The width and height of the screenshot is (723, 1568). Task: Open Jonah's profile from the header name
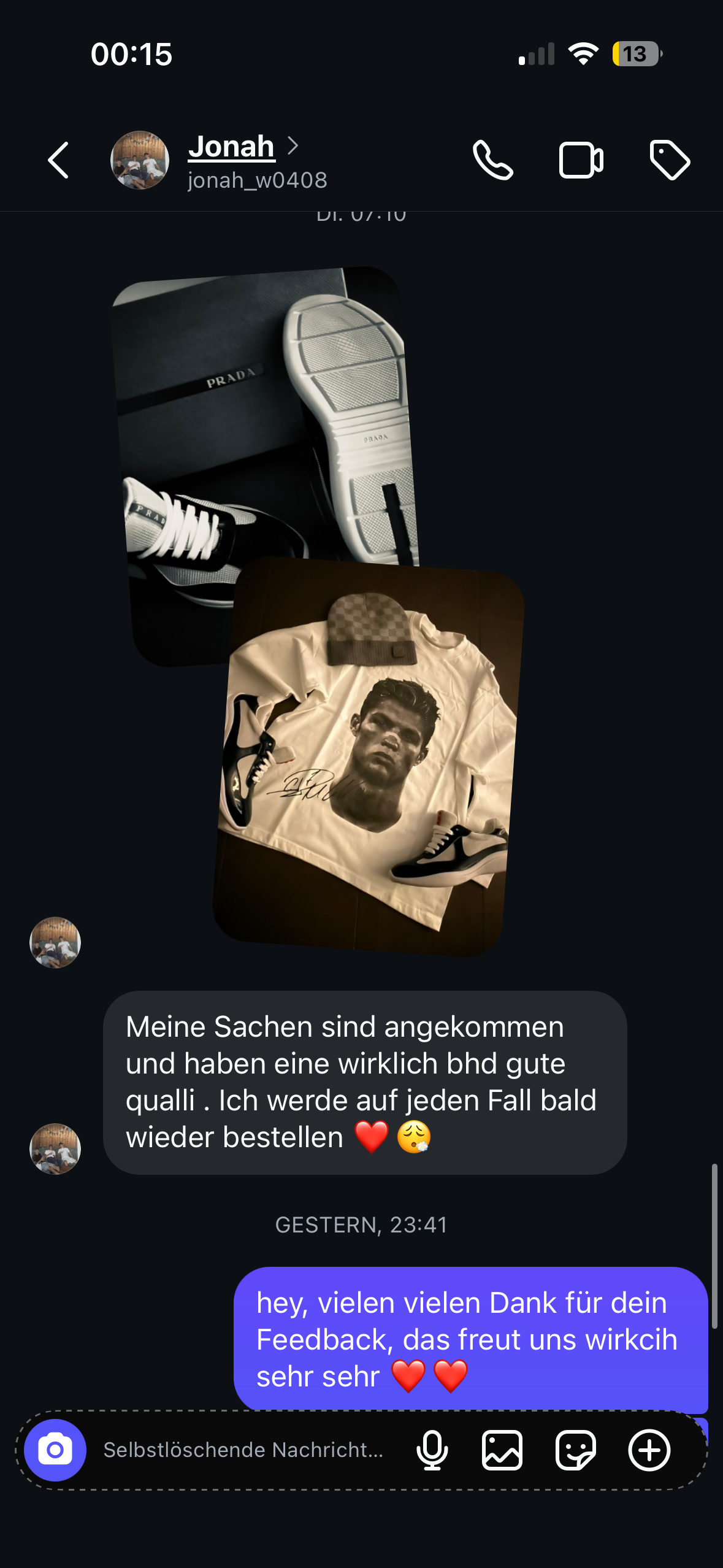(231, 147)
